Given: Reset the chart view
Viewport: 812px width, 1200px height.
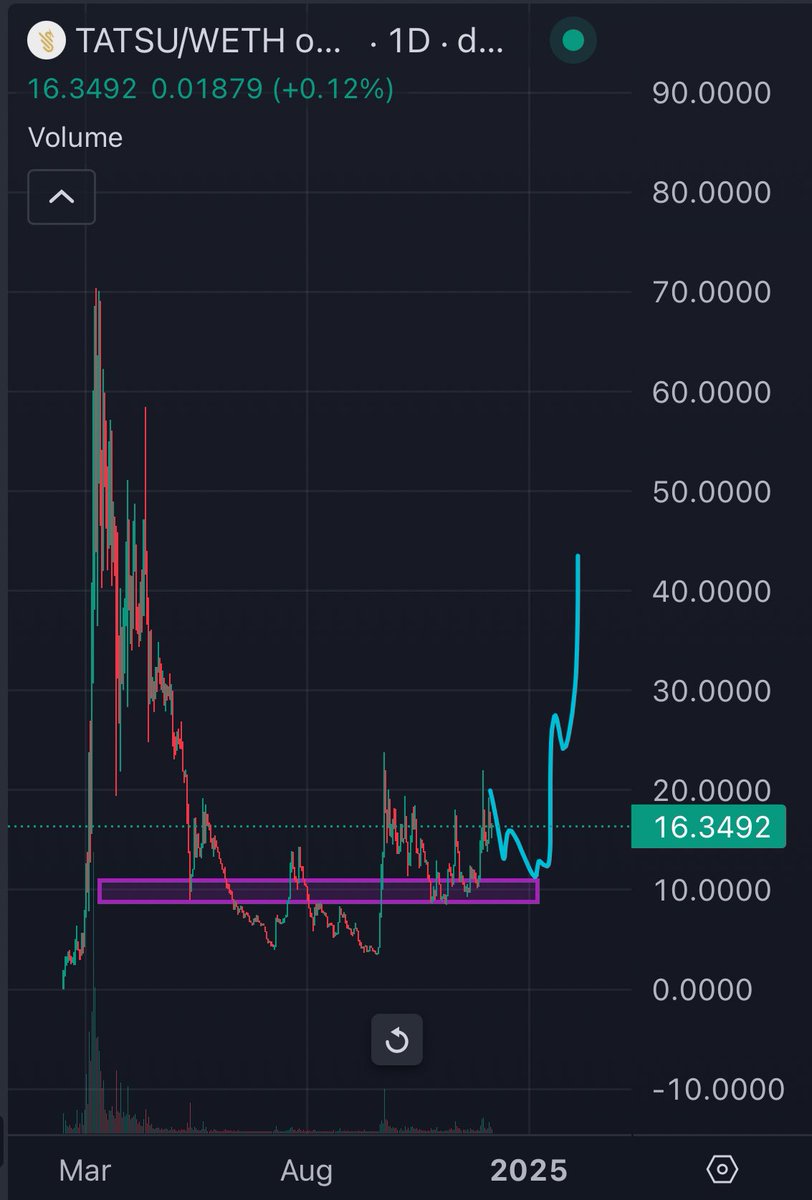Looking at the screenshot, I should coord(396,1041).
